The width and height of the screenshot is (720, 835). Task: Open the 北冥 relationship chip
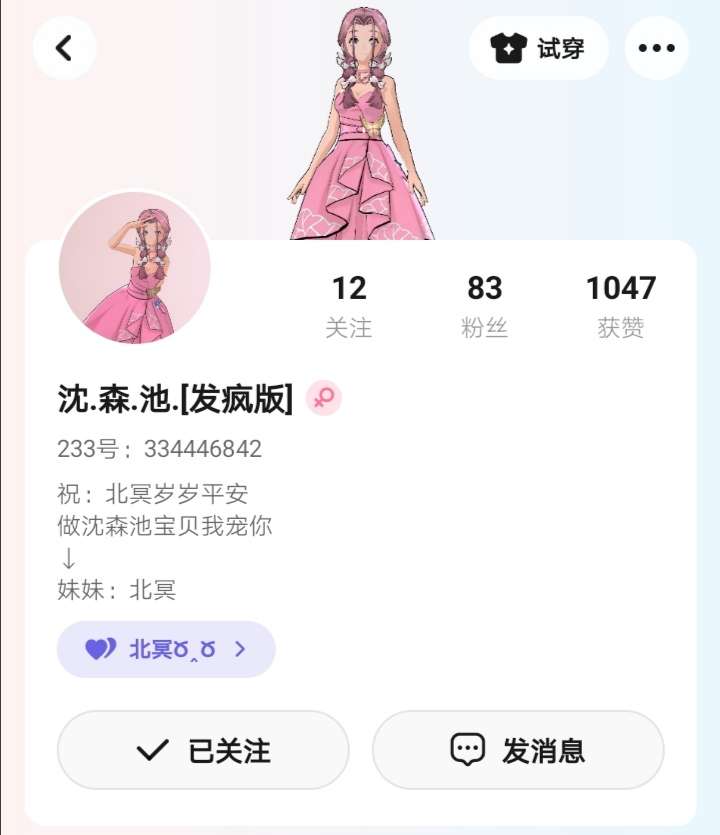166,649
